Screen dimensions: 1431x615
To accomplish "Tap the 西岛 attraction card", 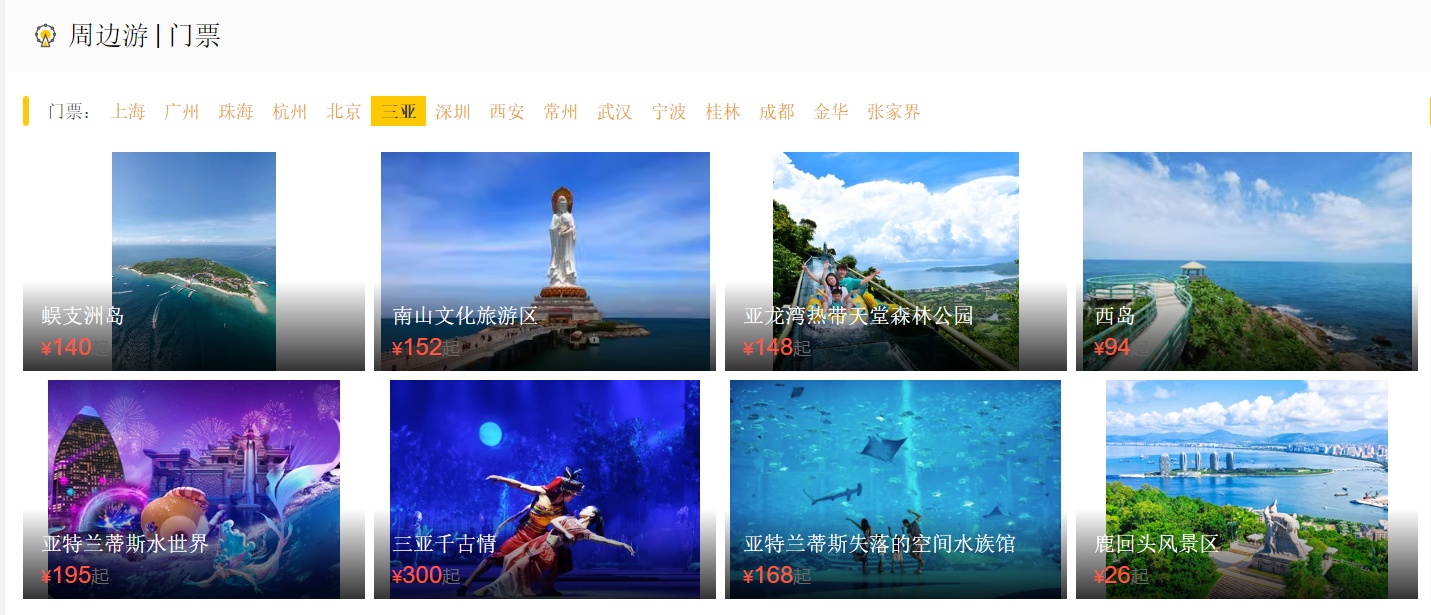I will click(x=1247, y=261).
